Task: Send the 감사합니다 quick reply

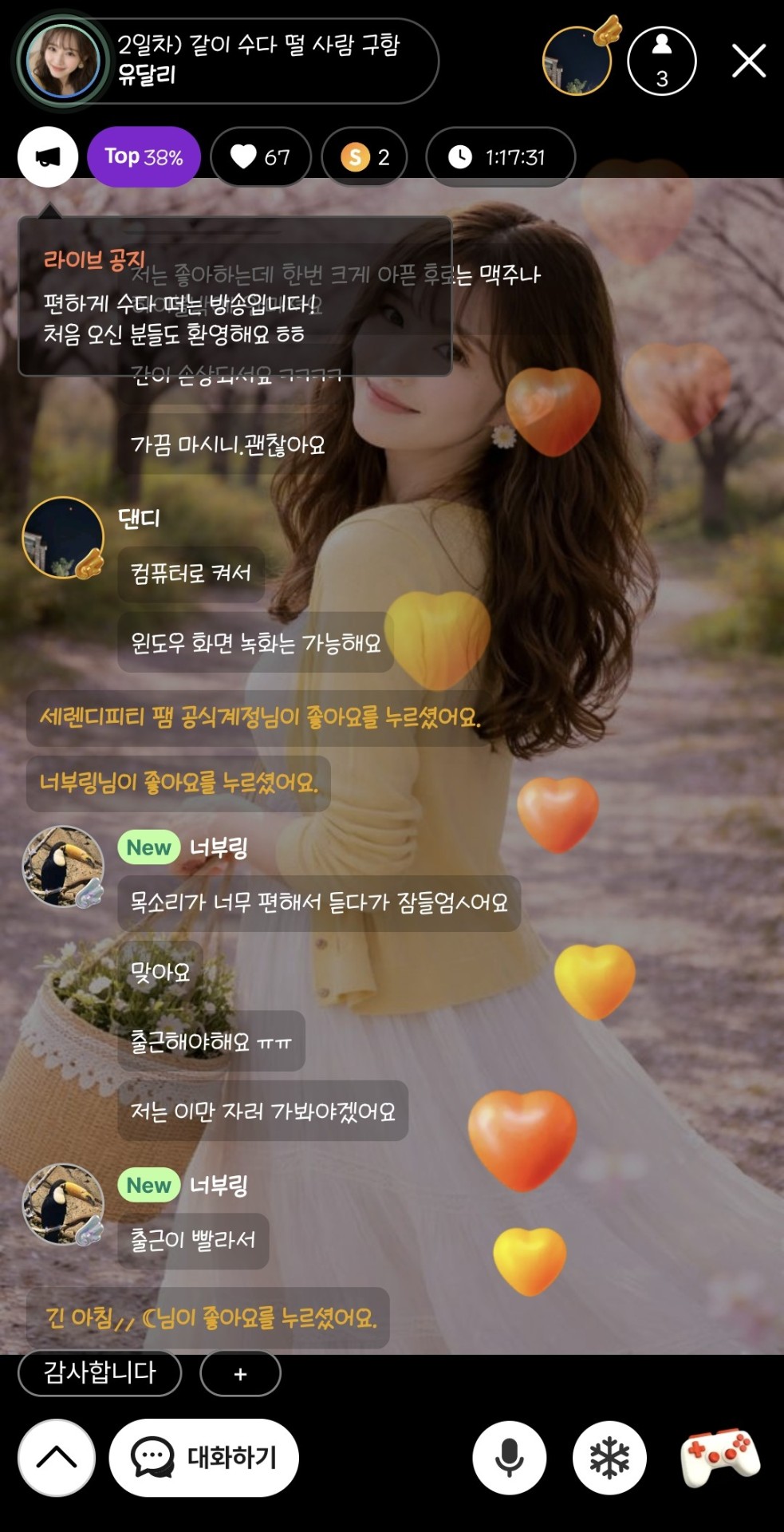Action: coord(100,1372)
